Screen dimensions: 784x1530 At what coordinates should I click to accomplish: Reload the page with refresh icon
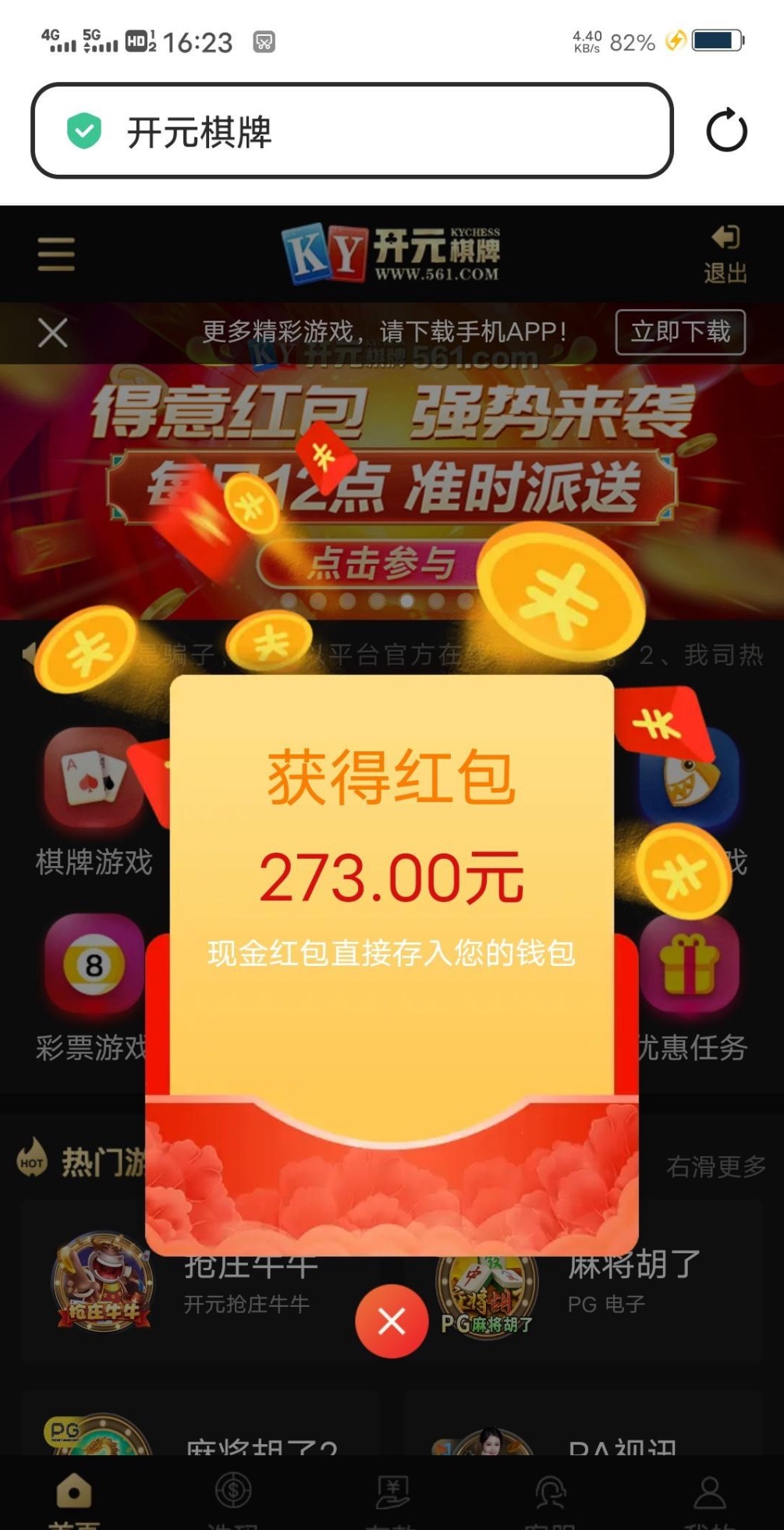tap(726, 130)
